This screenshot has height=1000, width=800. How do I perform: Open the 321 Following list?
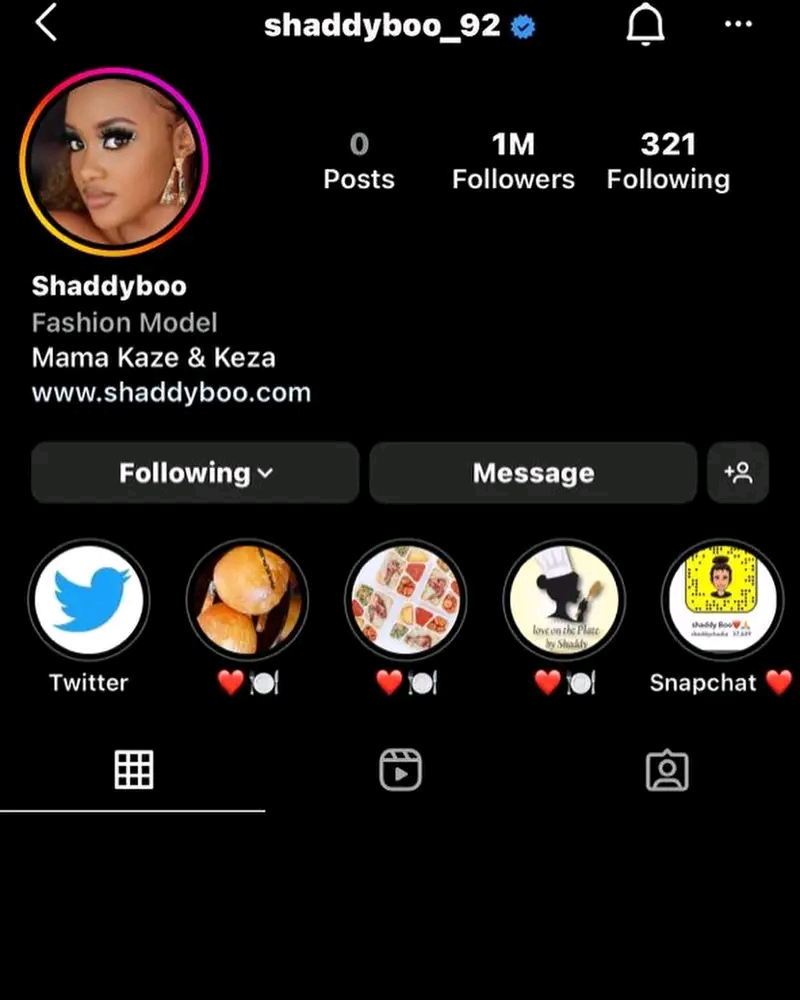668,161
